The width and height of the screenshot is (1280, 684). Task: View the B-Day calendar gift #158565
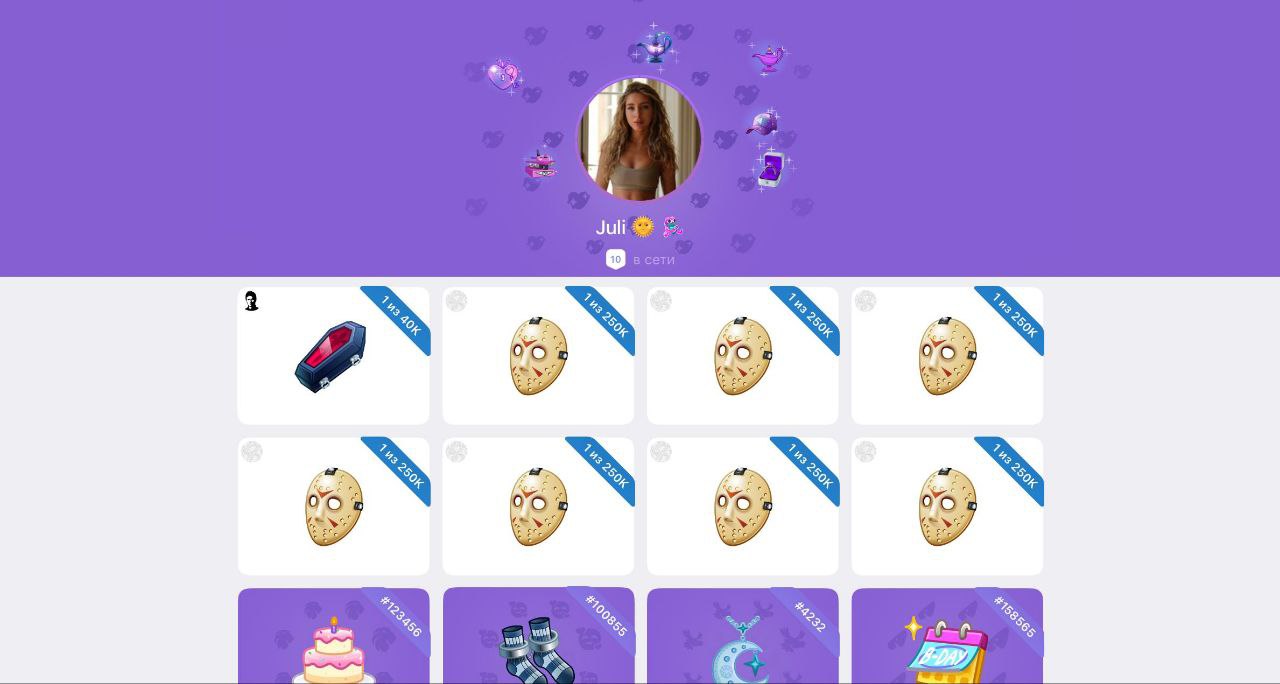946,642
